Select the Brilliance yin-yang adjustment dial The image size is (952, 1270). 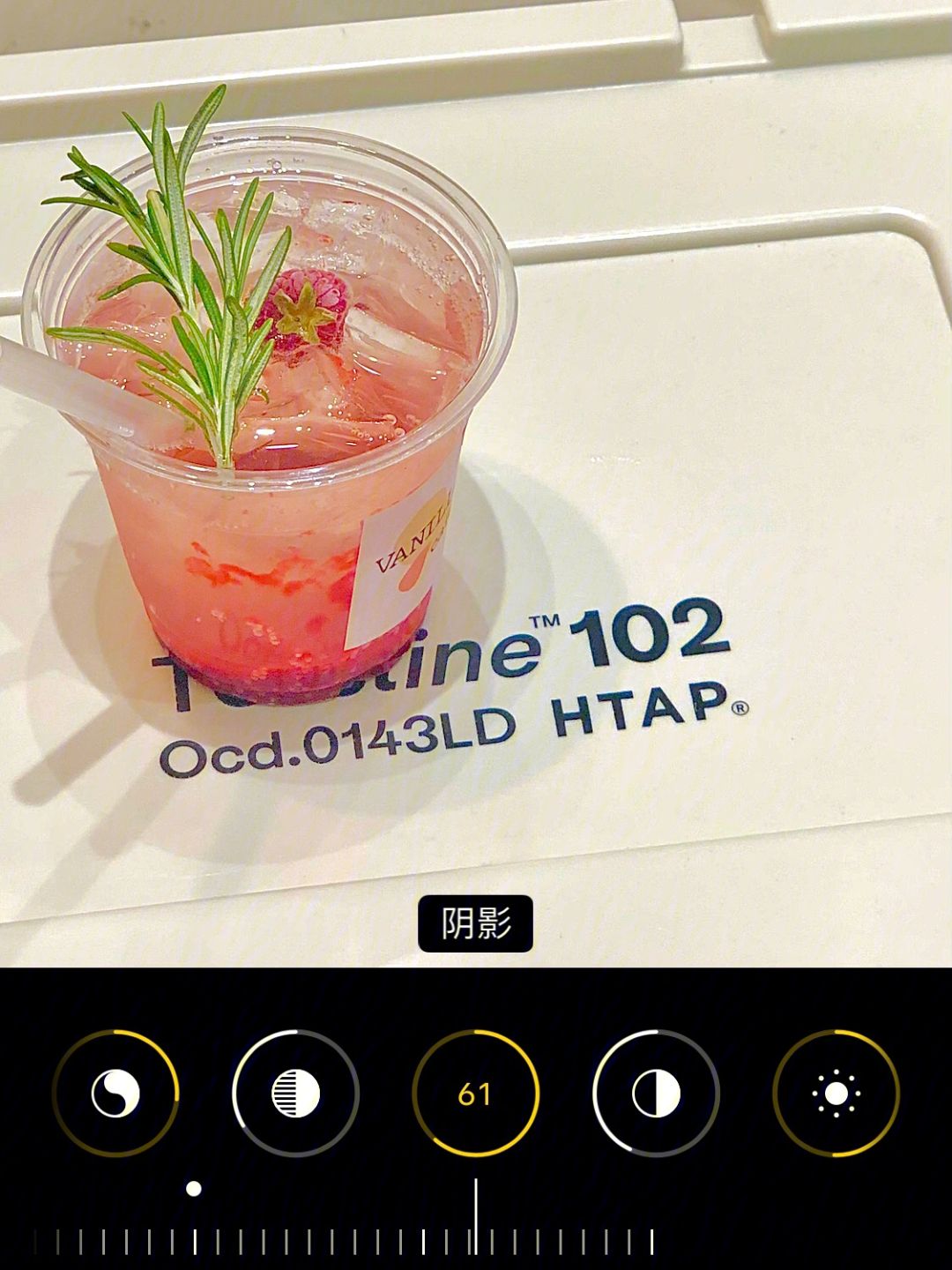pyautogui.click(x=115, y=1094)
